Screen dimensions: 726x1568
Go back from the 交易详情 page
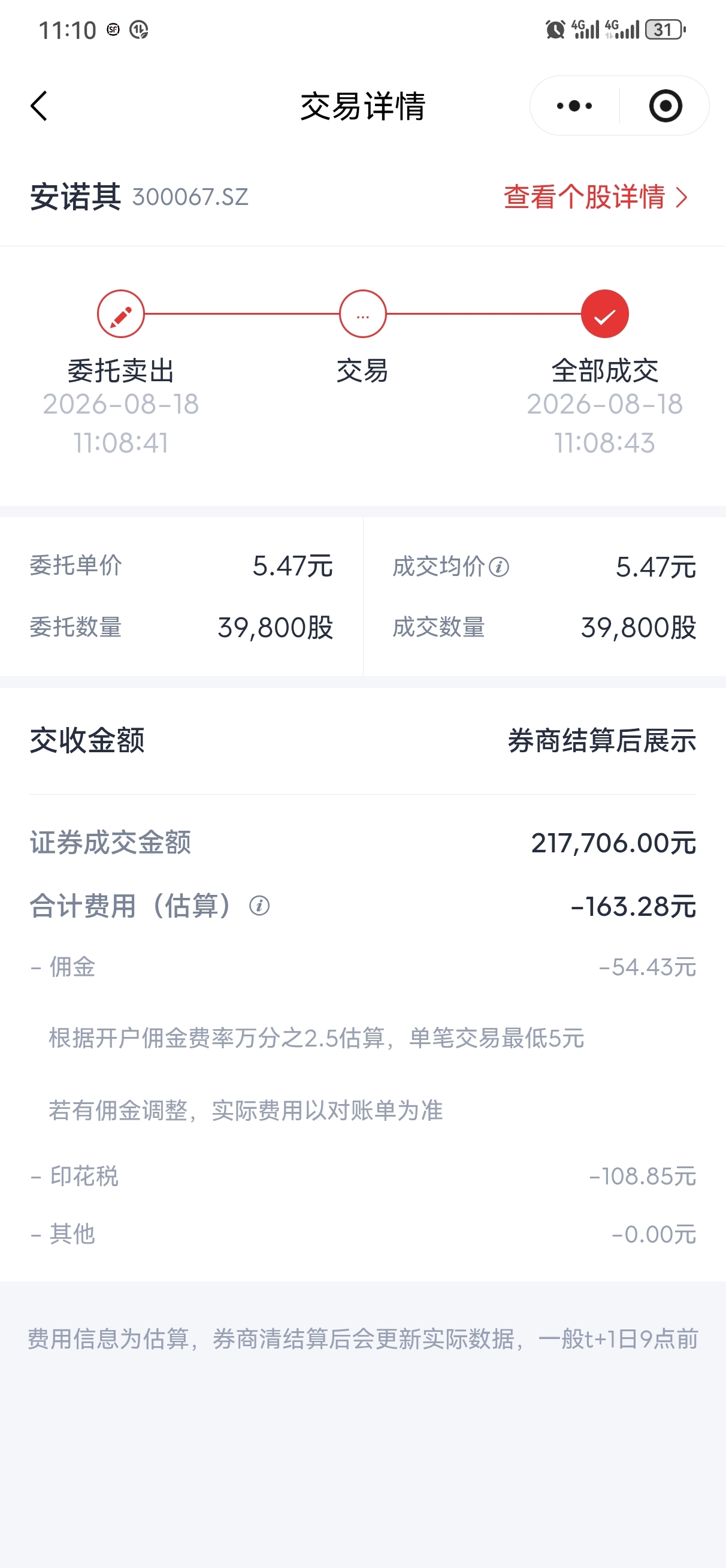[x=39, y=106]
